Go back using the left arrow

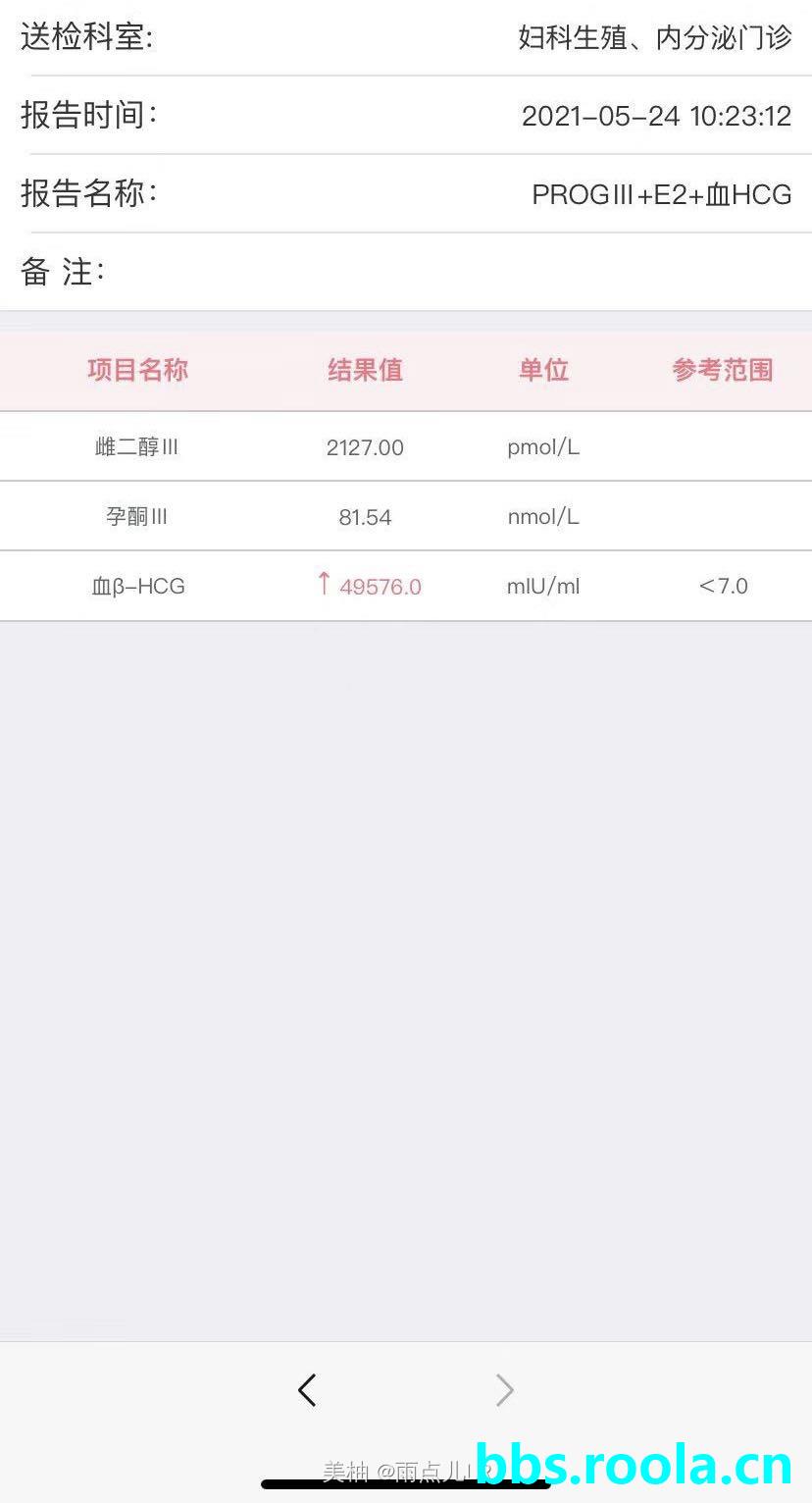(307, 1389)
